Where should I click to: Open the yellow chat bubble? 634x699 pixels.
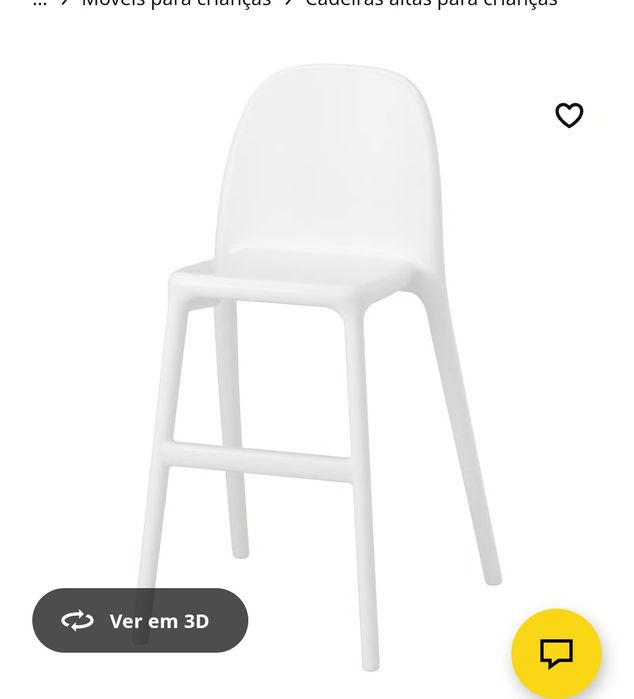click(x=556, y=653)
